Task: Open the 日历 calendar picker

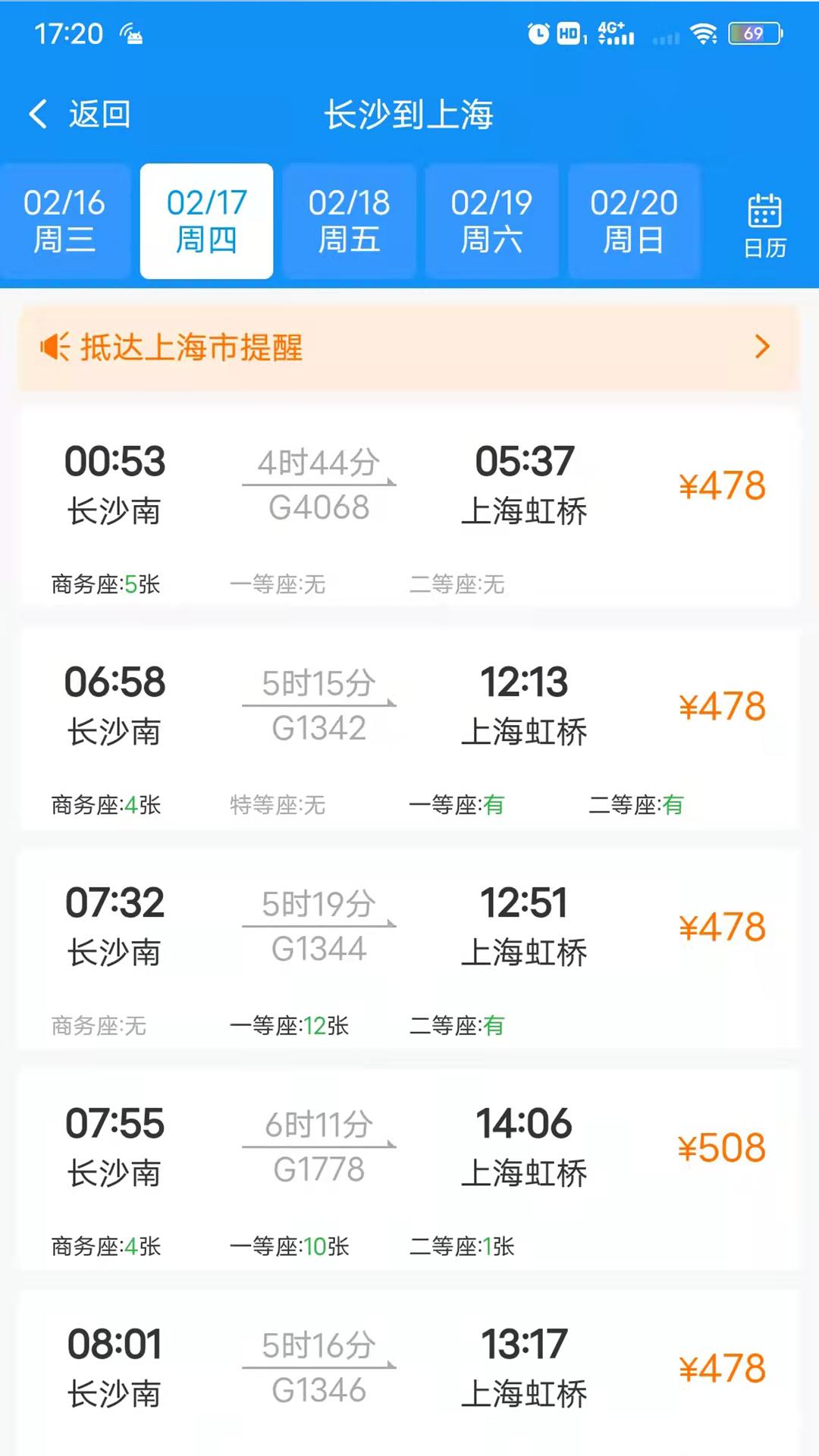Action: (764, 225)
